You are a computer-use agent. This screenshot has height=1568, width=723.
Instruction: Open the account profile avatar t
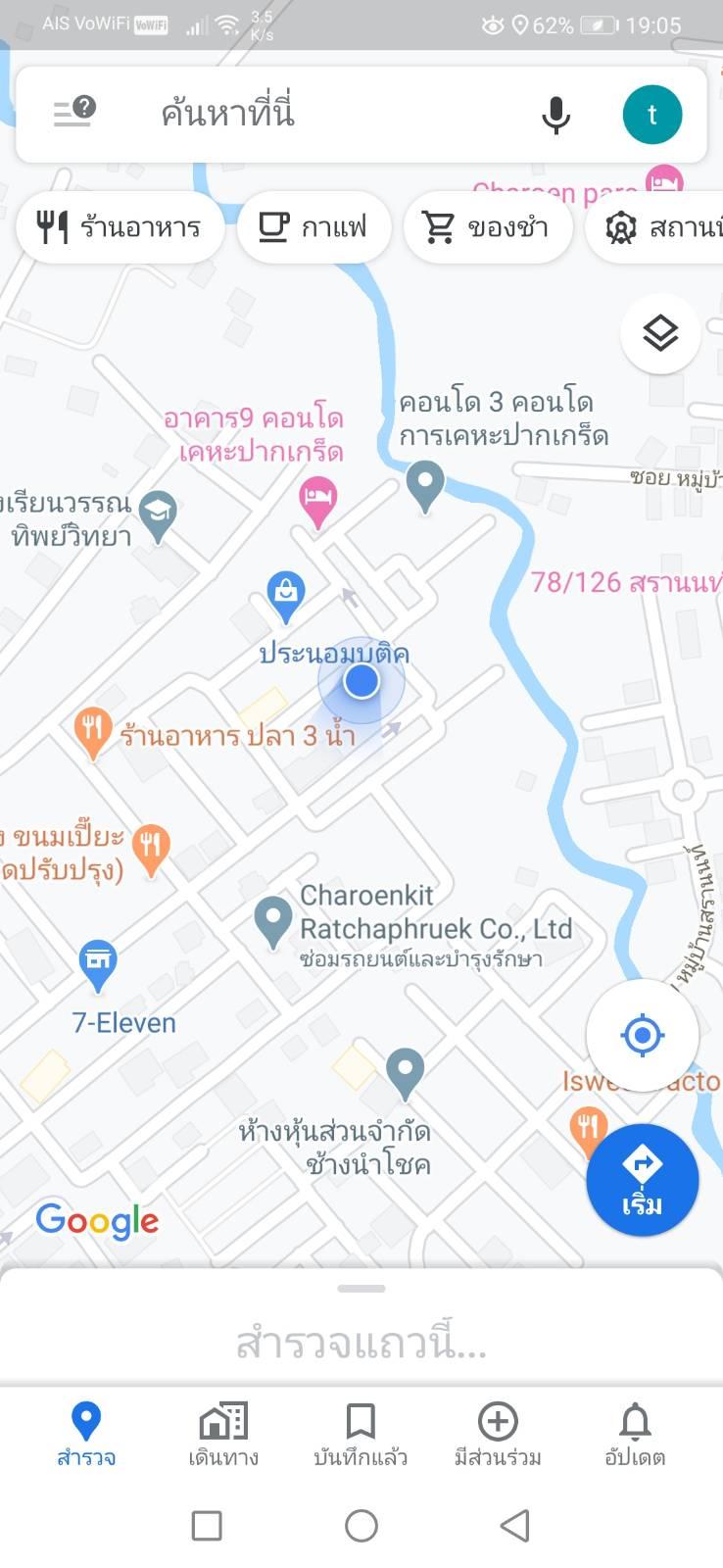pyautogui.click(x=652, y=114)
